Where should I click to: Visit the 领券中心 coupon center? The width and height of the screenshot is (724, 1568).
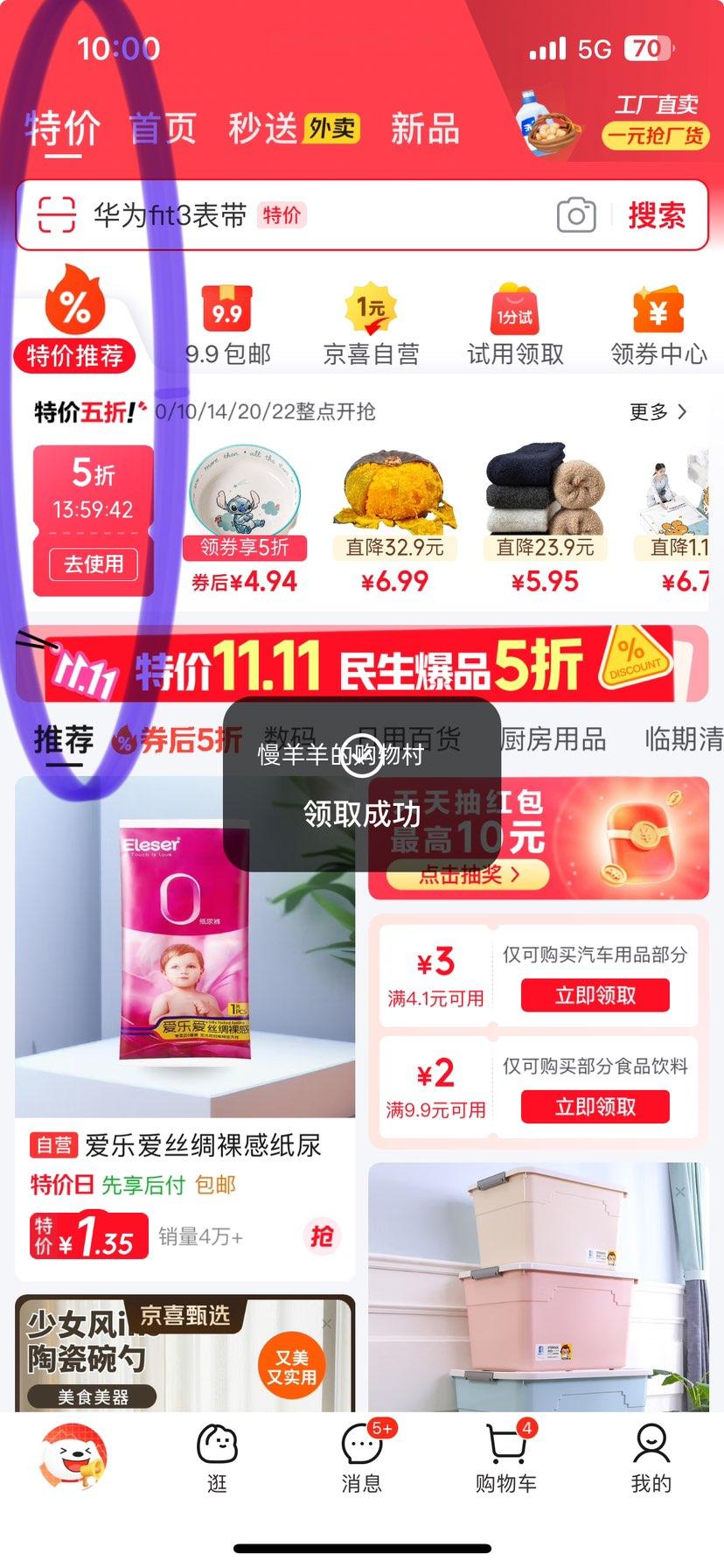658,325
